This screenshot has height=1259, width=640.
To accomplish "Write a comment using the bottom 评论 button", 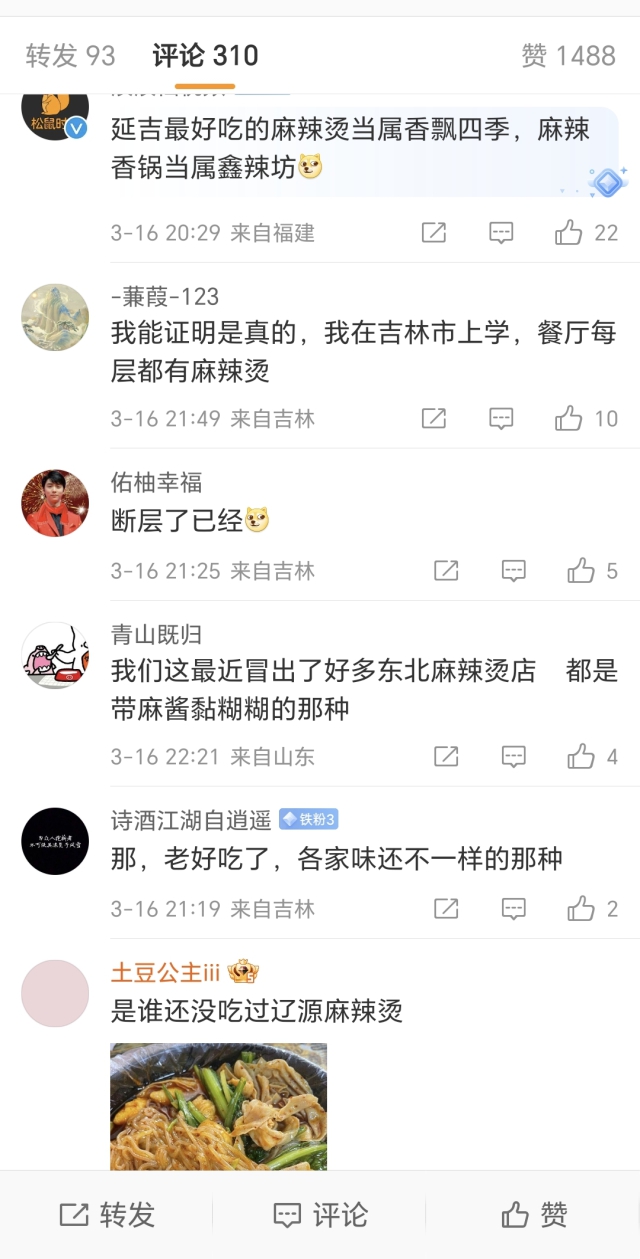I will coord(320,1215).
